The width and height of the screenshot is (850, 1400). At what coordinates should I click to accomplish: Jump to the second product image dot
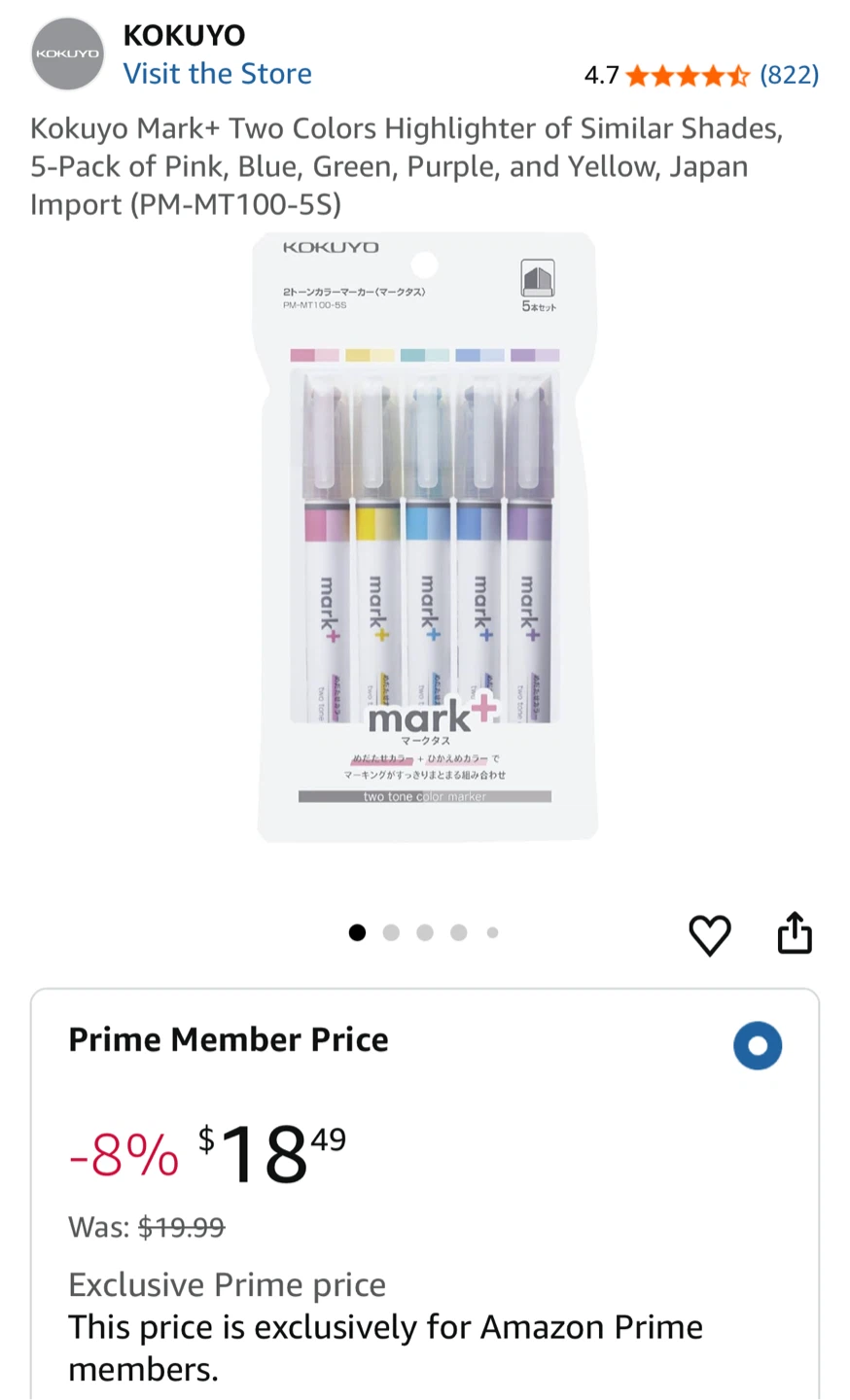point(391,933)
